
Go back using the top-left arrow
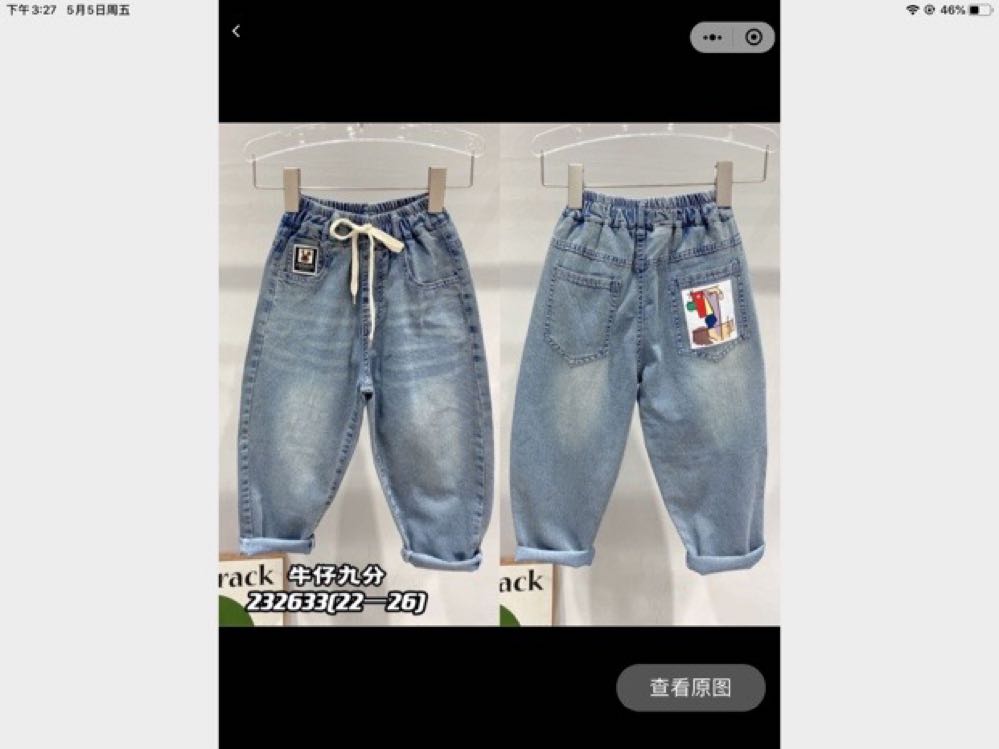[236, 31]
